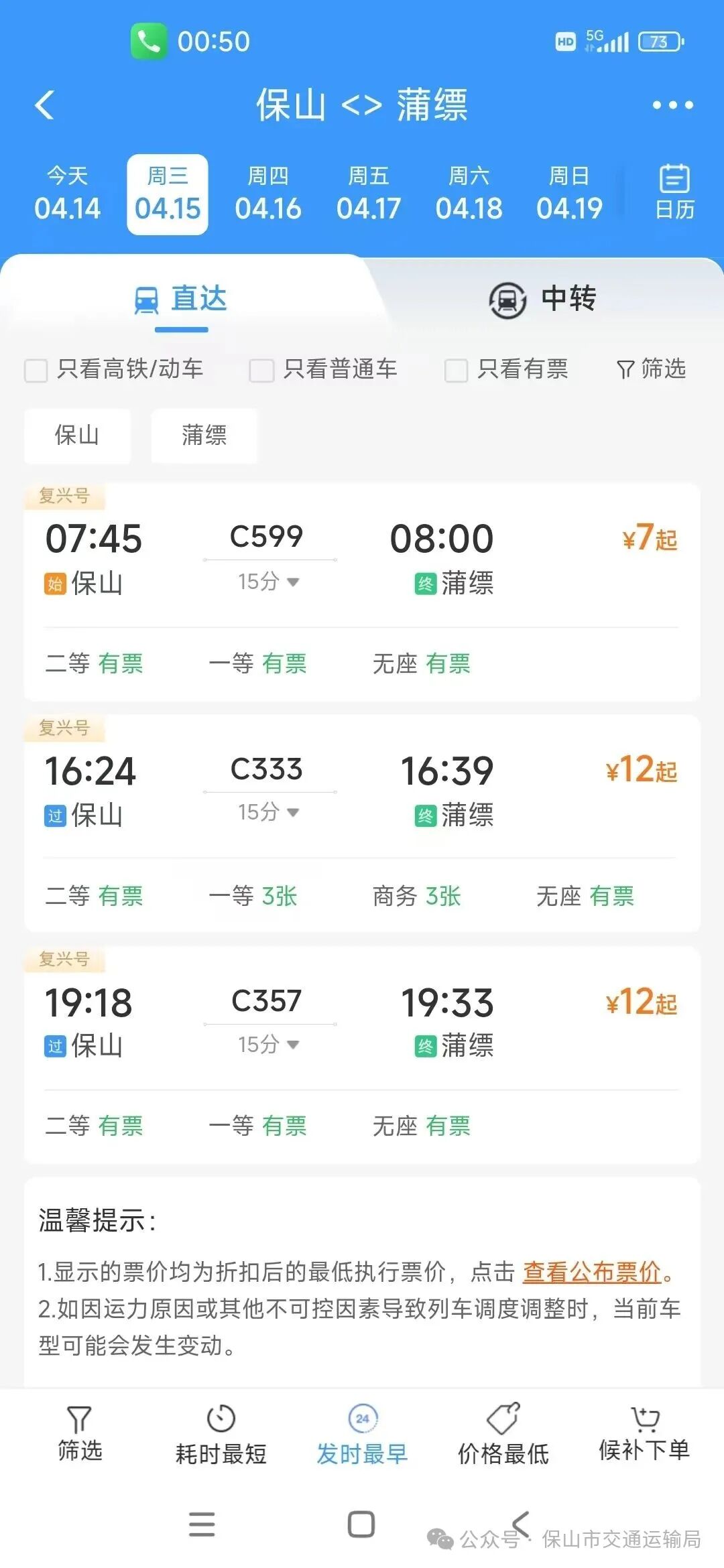Expand the 15分 arrow under C357
Viewport: 724px width, 1568px height.
267,1045
